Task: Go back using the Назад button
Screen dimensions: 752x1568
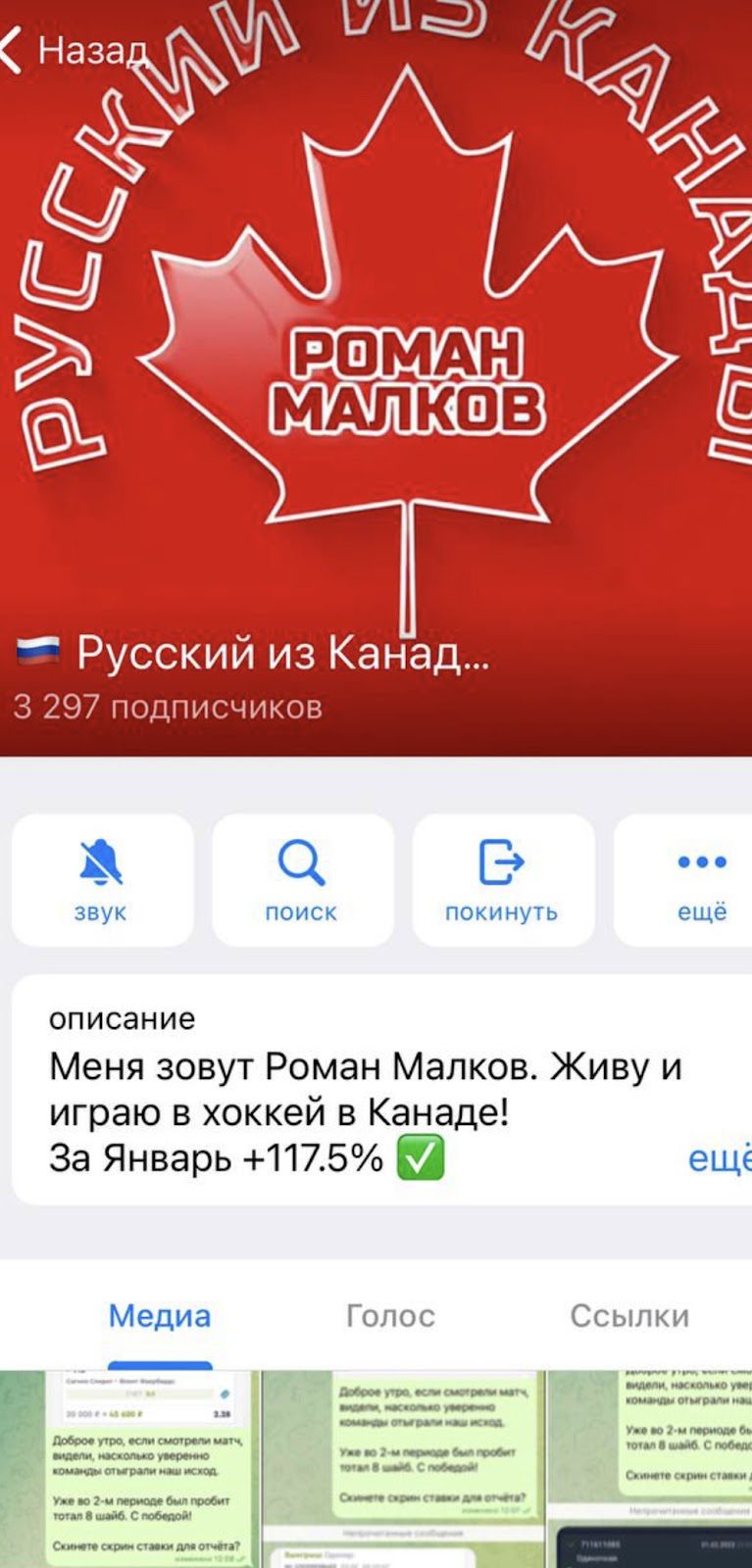Action: click(x=75, y=50)
